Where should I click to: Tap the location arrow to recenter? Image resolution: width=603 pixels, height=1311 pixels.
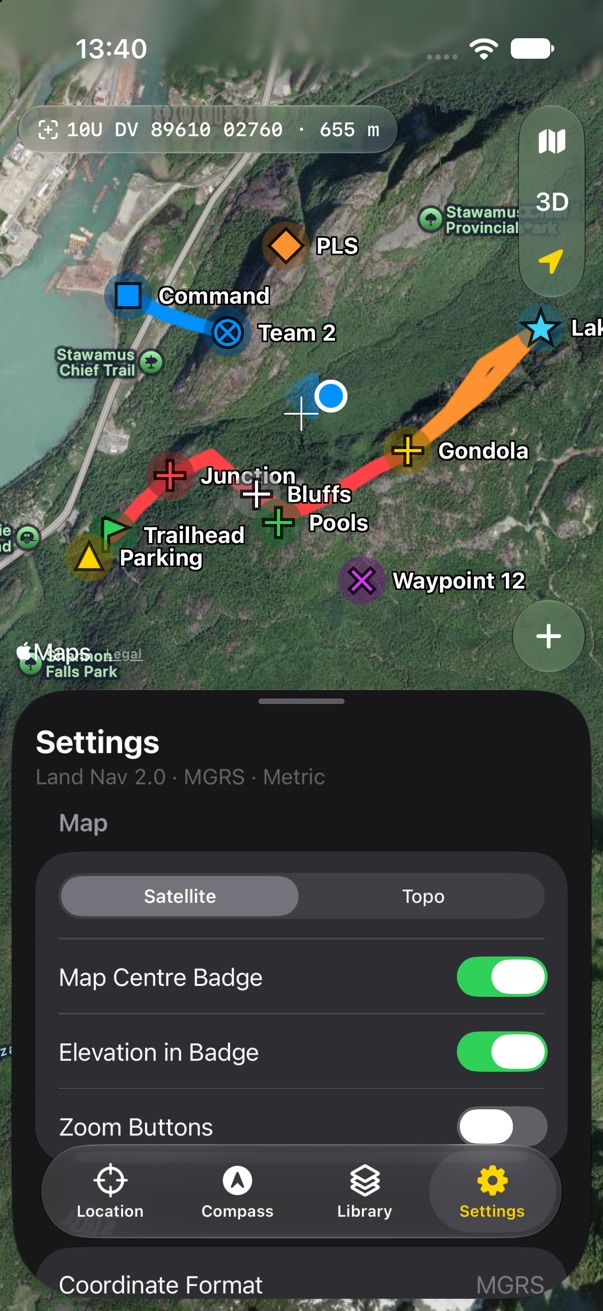point(551,262)
